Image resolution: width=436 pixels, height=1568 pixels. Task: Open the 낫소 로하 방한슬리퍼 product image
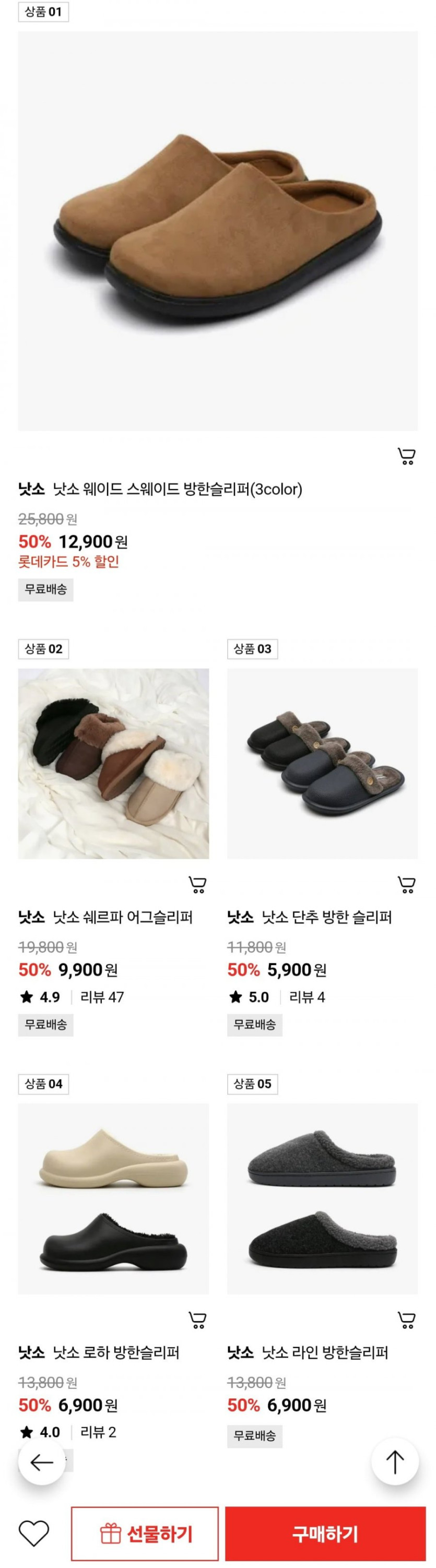(x=113, y=1198)
